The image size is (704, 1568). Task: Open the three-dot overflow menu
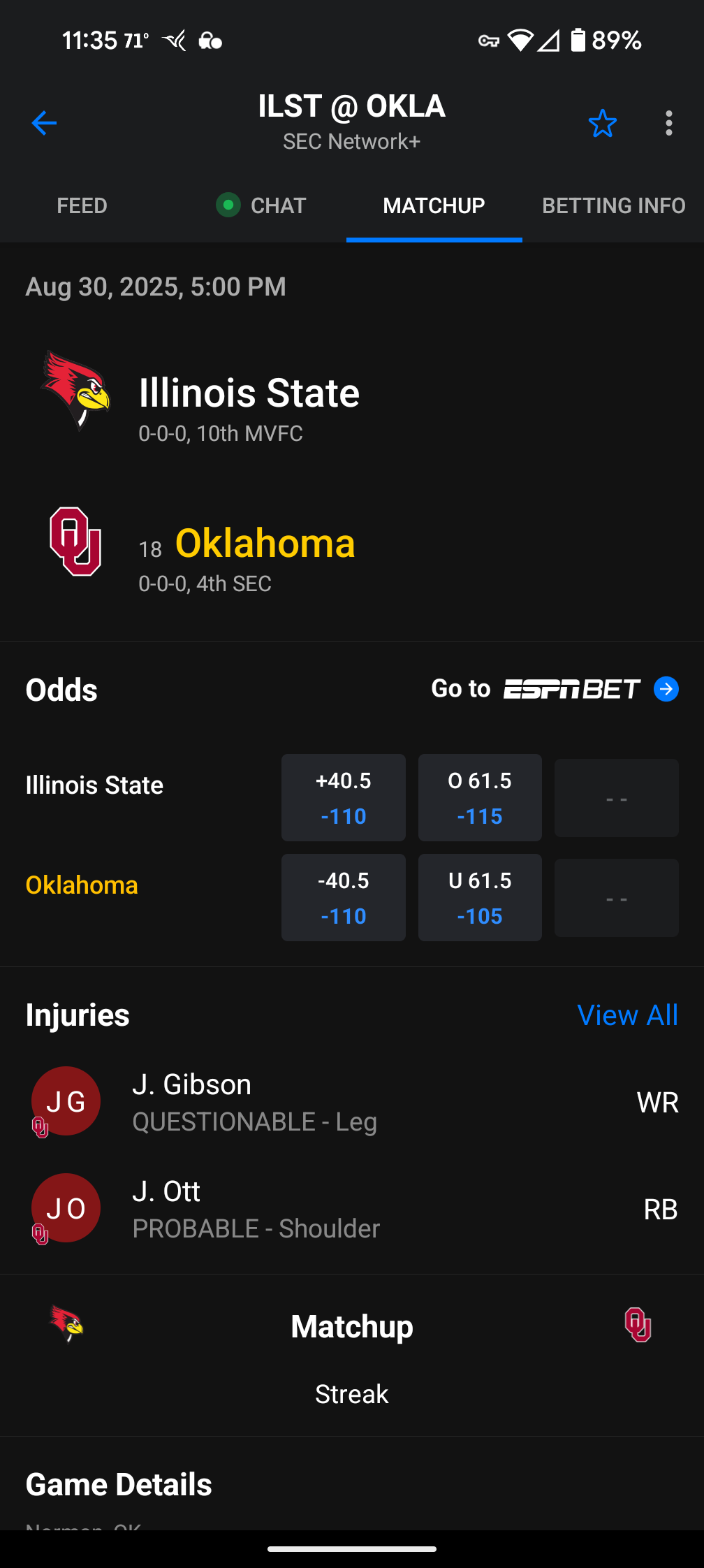point(669,124)
